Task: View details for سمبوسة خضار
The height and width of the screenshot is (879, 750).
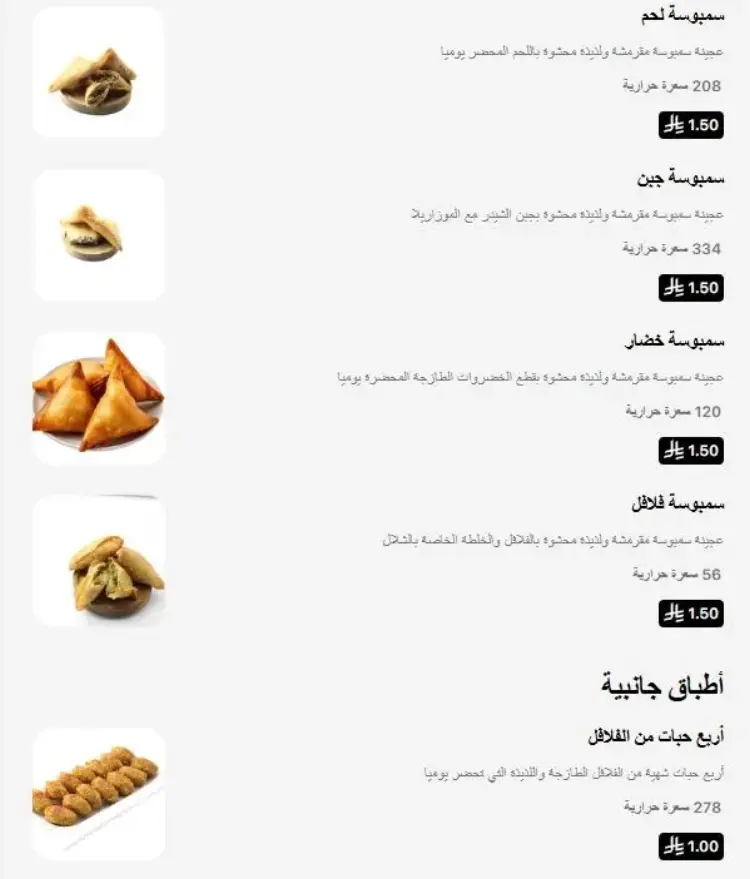Action: click(x=678, y=342)
